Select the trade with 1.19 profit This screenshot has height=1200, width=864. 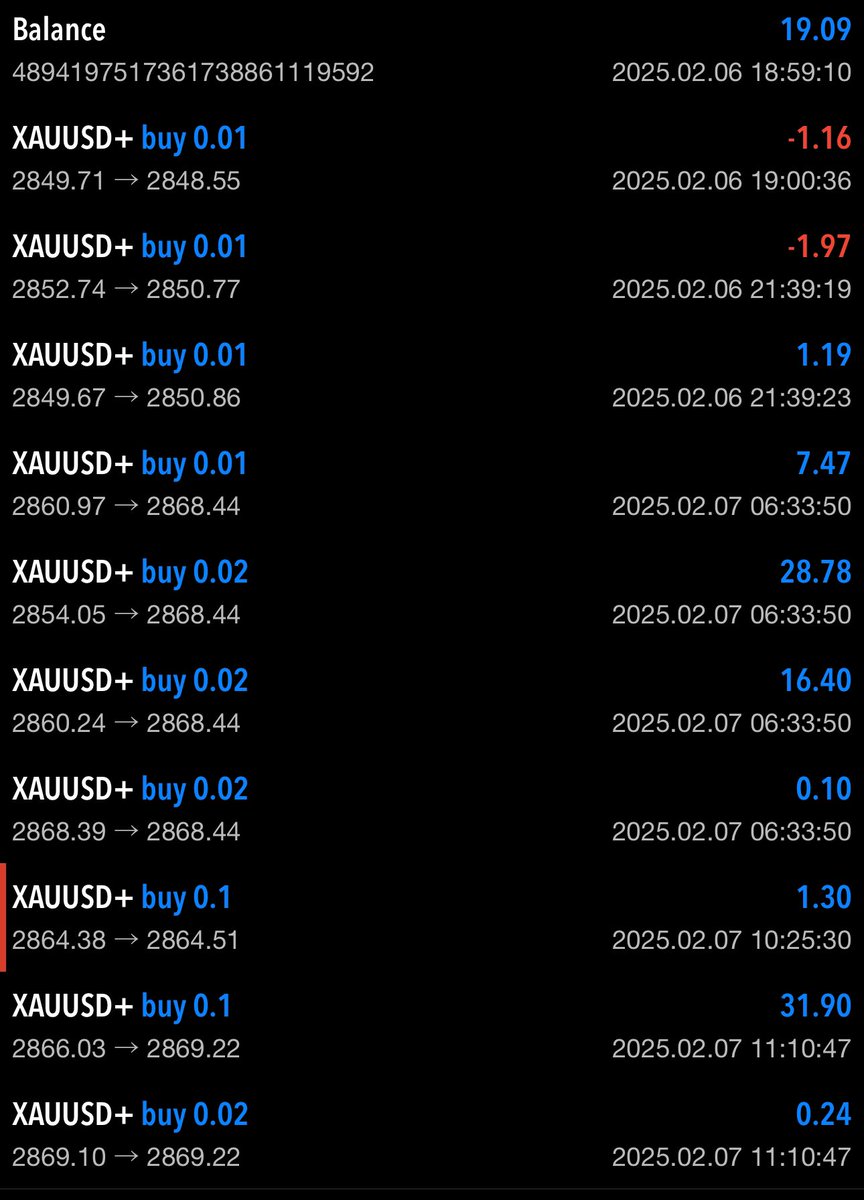pos(432,375)
